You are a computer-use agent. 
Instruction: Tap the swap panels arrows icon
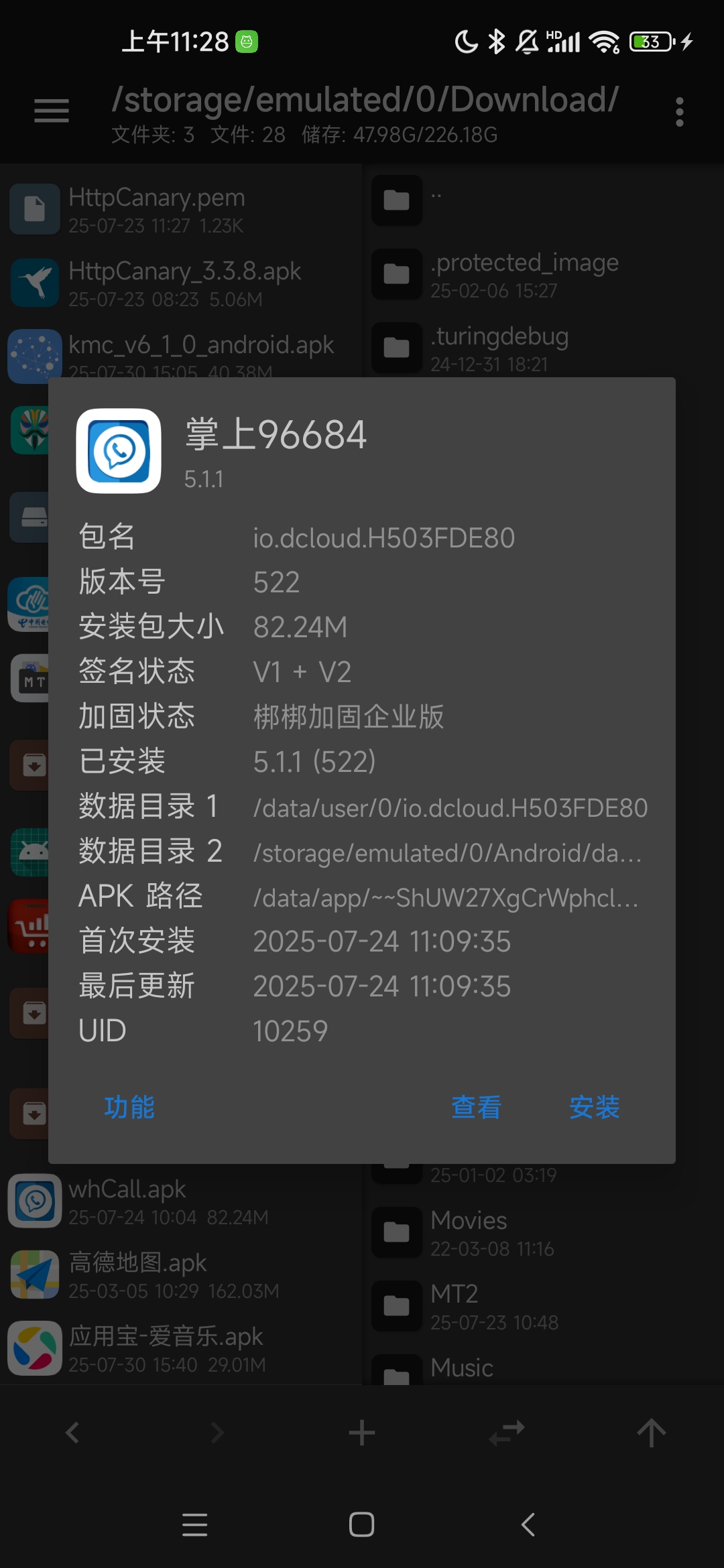point(507,1433)
